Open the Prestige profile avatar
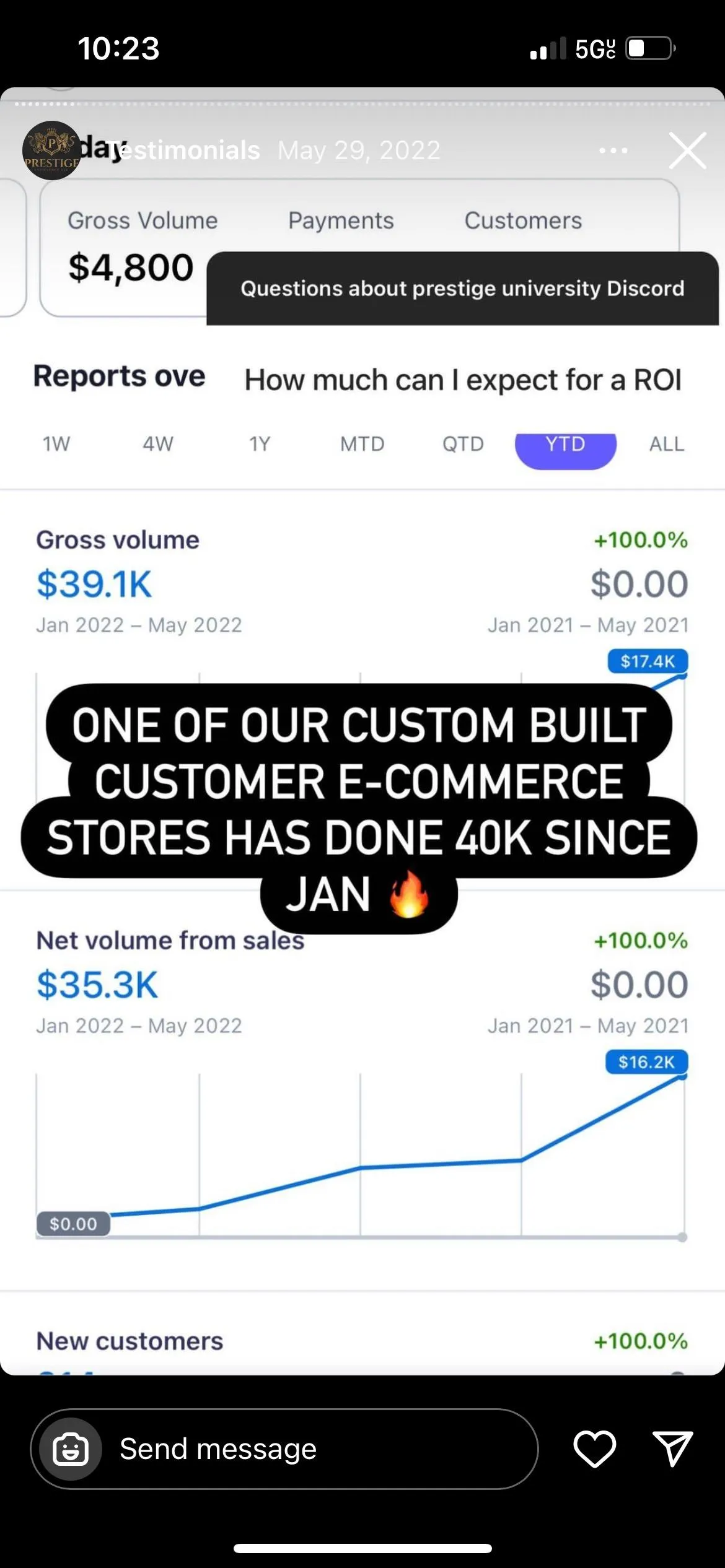Image resolution: width=725 pixels, height=1568 pixels. 51,150
